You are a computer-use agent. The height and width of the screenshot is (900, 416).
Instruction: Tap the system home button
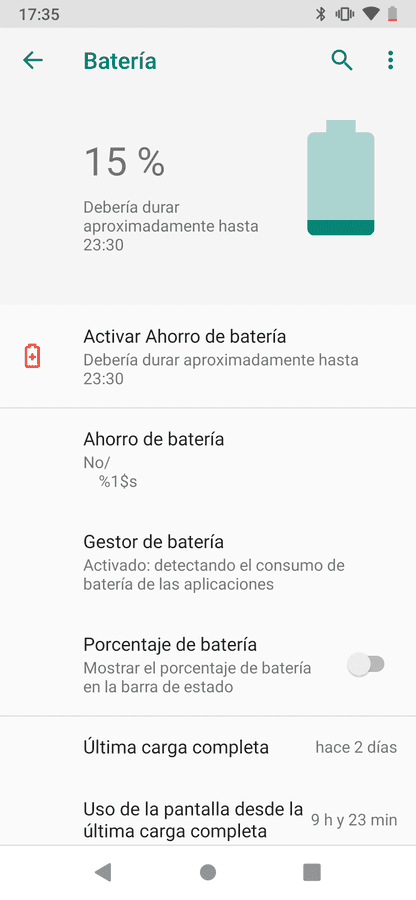[x=208, y=872]
